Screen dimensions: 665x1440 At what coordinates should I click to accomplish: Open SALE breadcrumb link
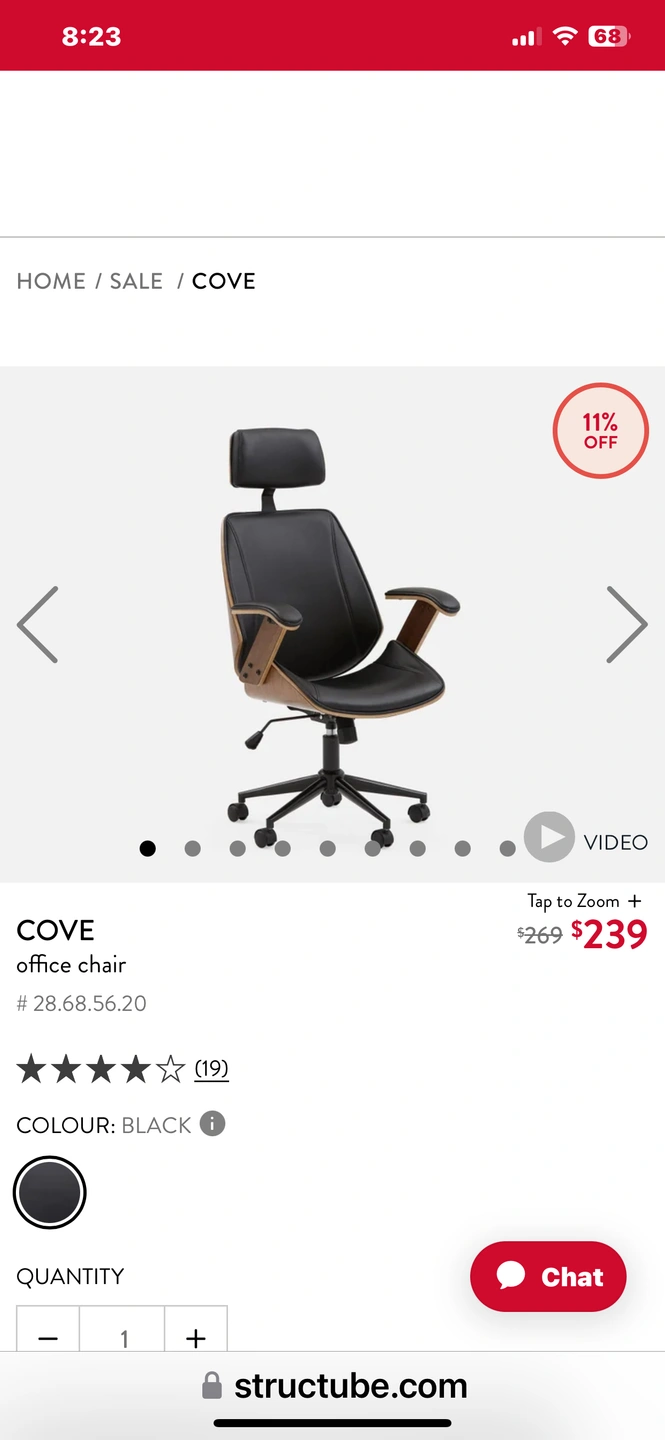pyautogui.click(x=136, y=281)
